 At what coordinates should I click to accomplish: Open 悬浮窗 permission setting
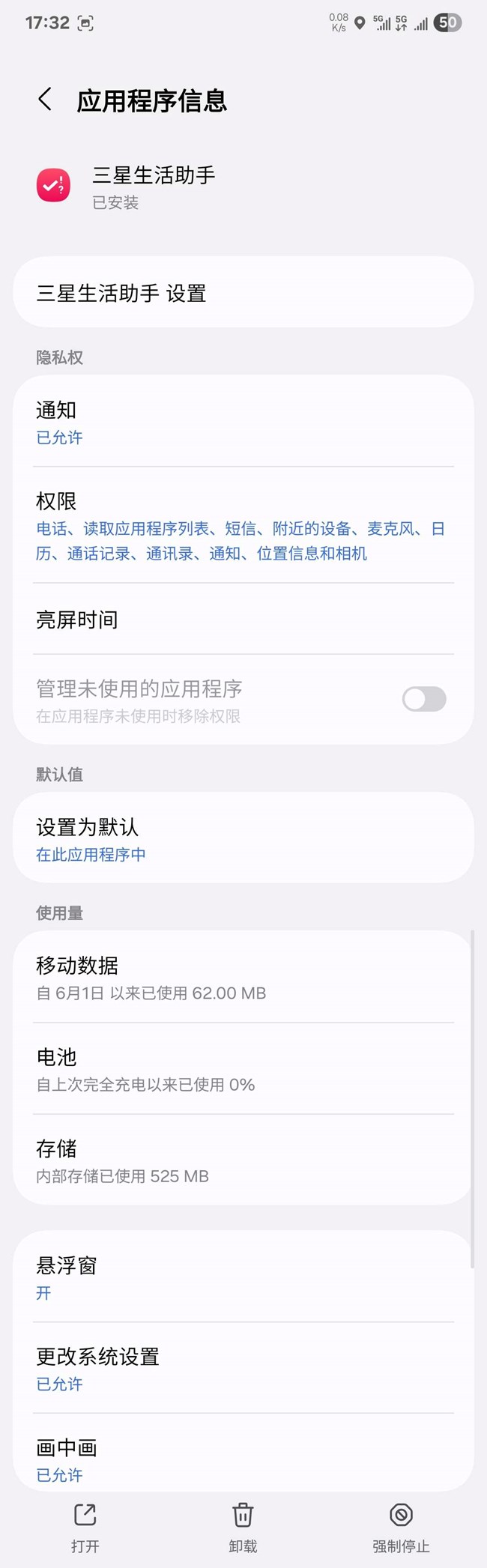[243, 1278]
